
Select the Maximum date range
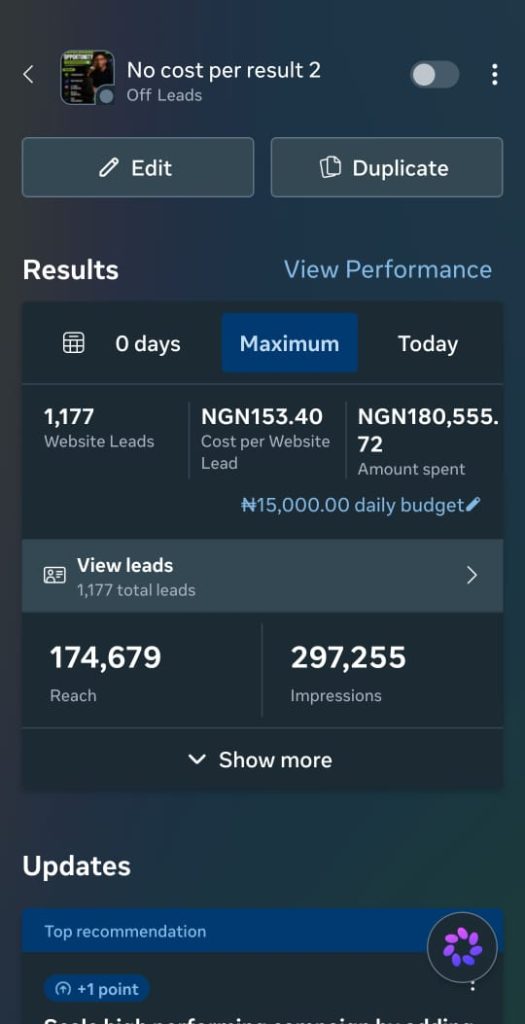289,344
